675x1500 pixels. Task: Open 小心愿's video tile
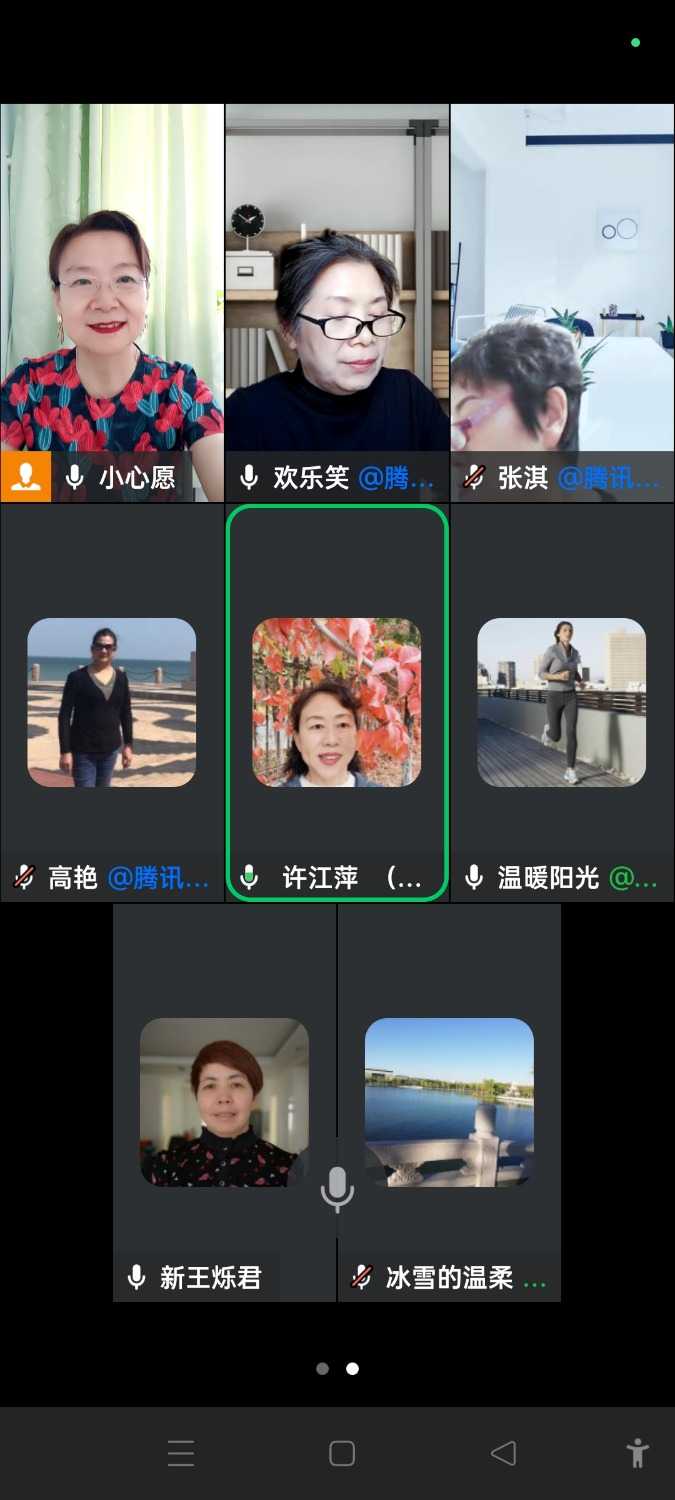click(112, 300)
